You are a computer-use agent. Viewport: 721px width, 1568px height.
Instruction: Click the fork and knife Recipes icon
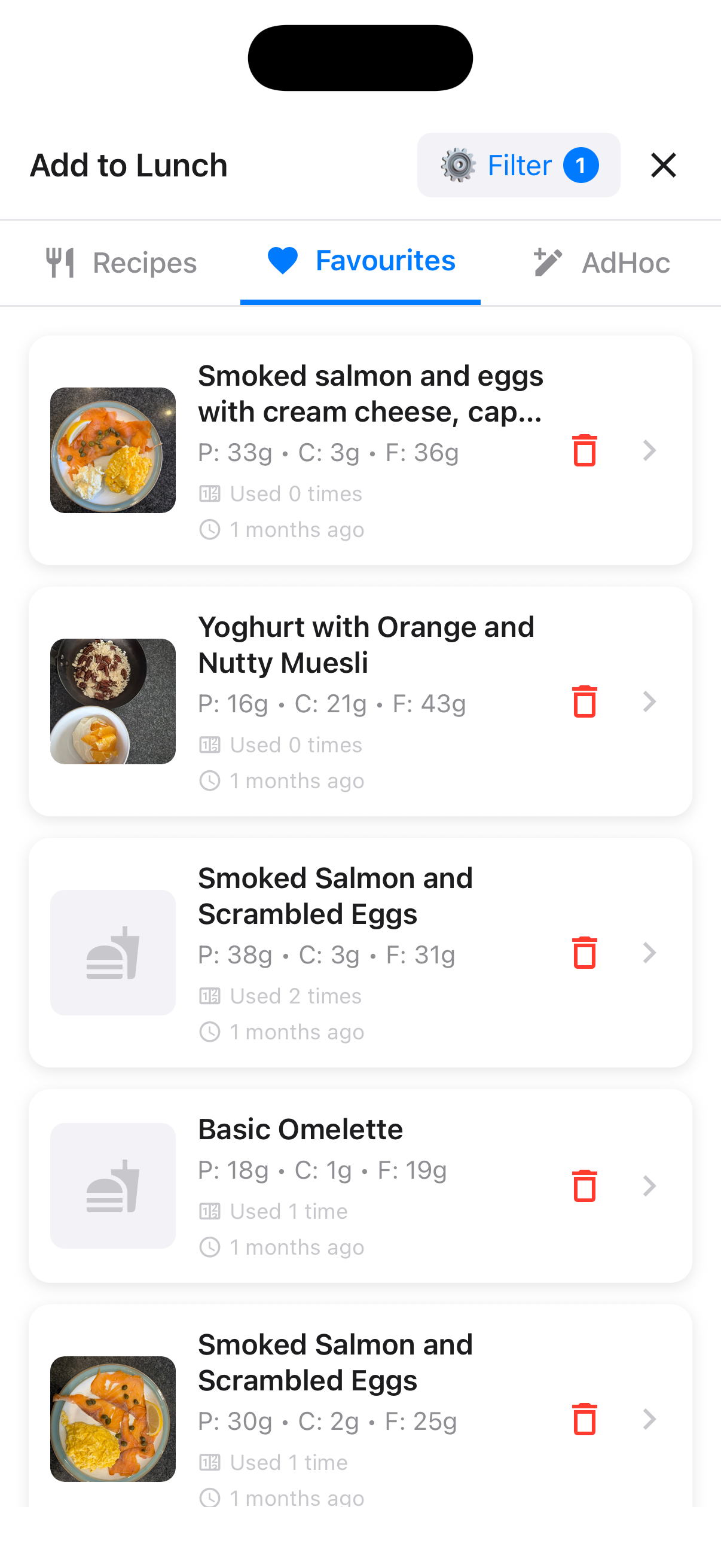pos(62,261)
